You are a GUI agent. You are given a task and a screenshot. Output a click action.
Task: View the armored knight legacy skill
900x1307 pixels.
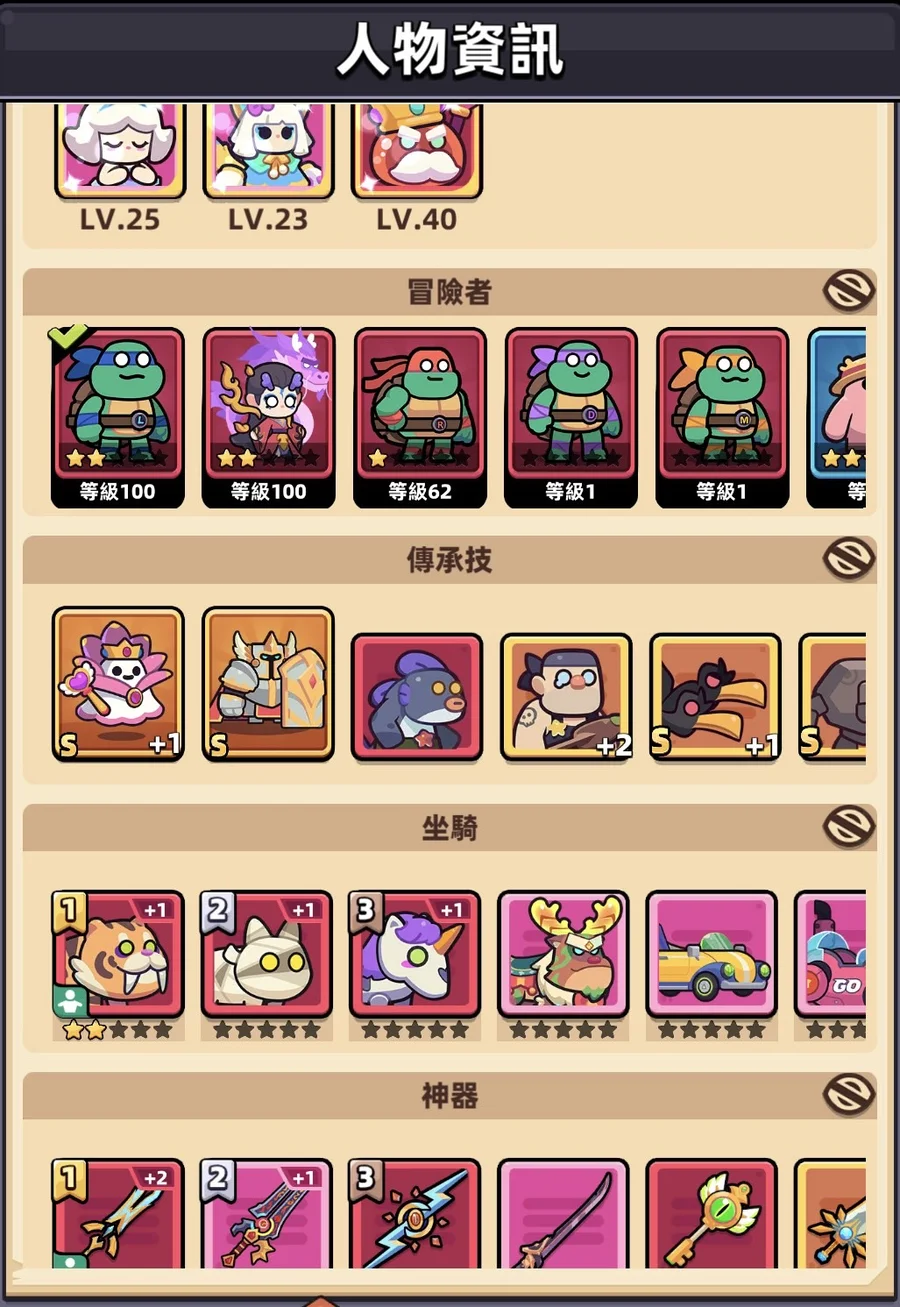pos(268,684)
